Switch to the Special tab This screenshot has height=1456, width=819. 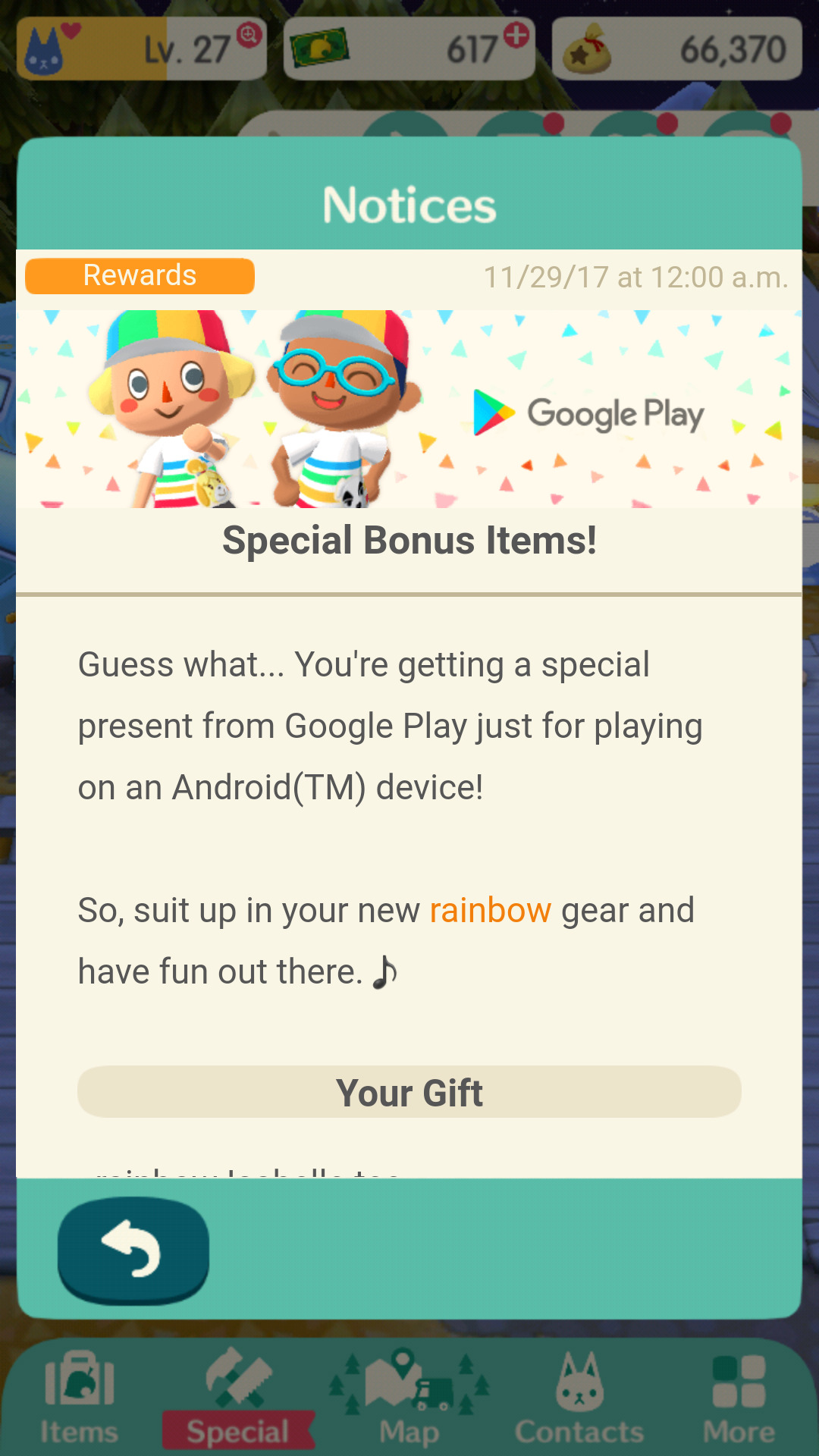[239, 1398]
